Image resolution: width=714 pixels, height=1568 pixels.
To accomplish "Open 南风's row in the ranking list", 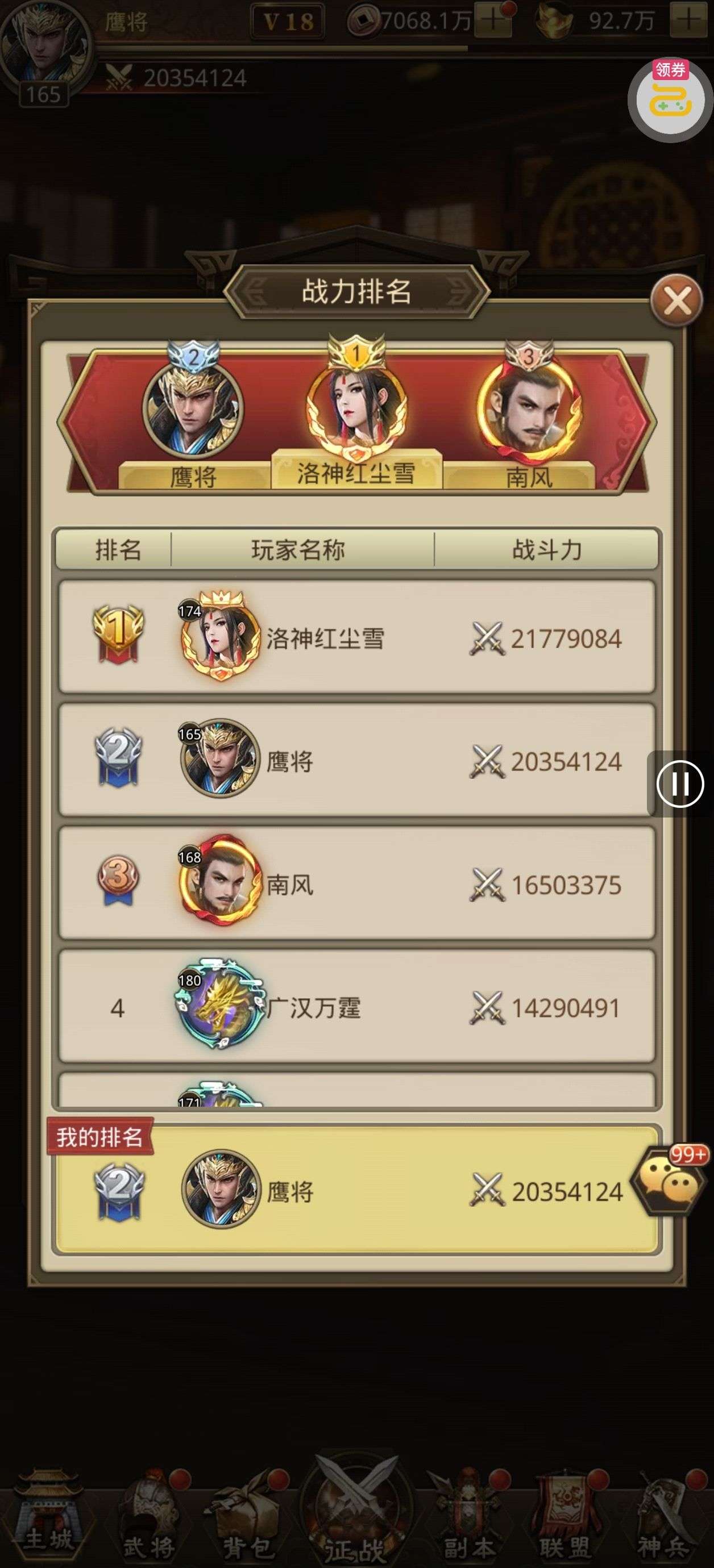I will pos(356,883).
